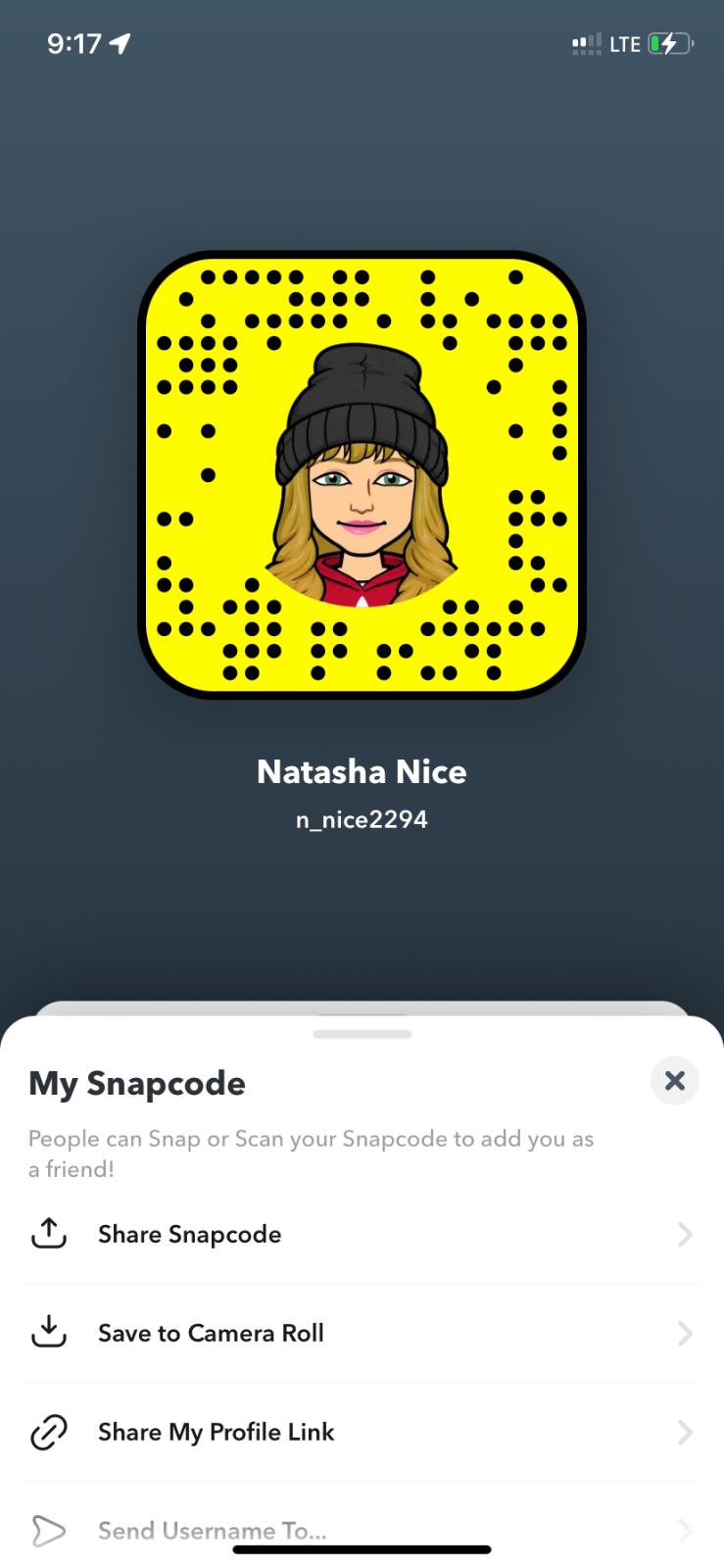Open Share My Profile Link
Image resolution: width=724 pixels, height=1568 pixels.
coord(216,1432)
